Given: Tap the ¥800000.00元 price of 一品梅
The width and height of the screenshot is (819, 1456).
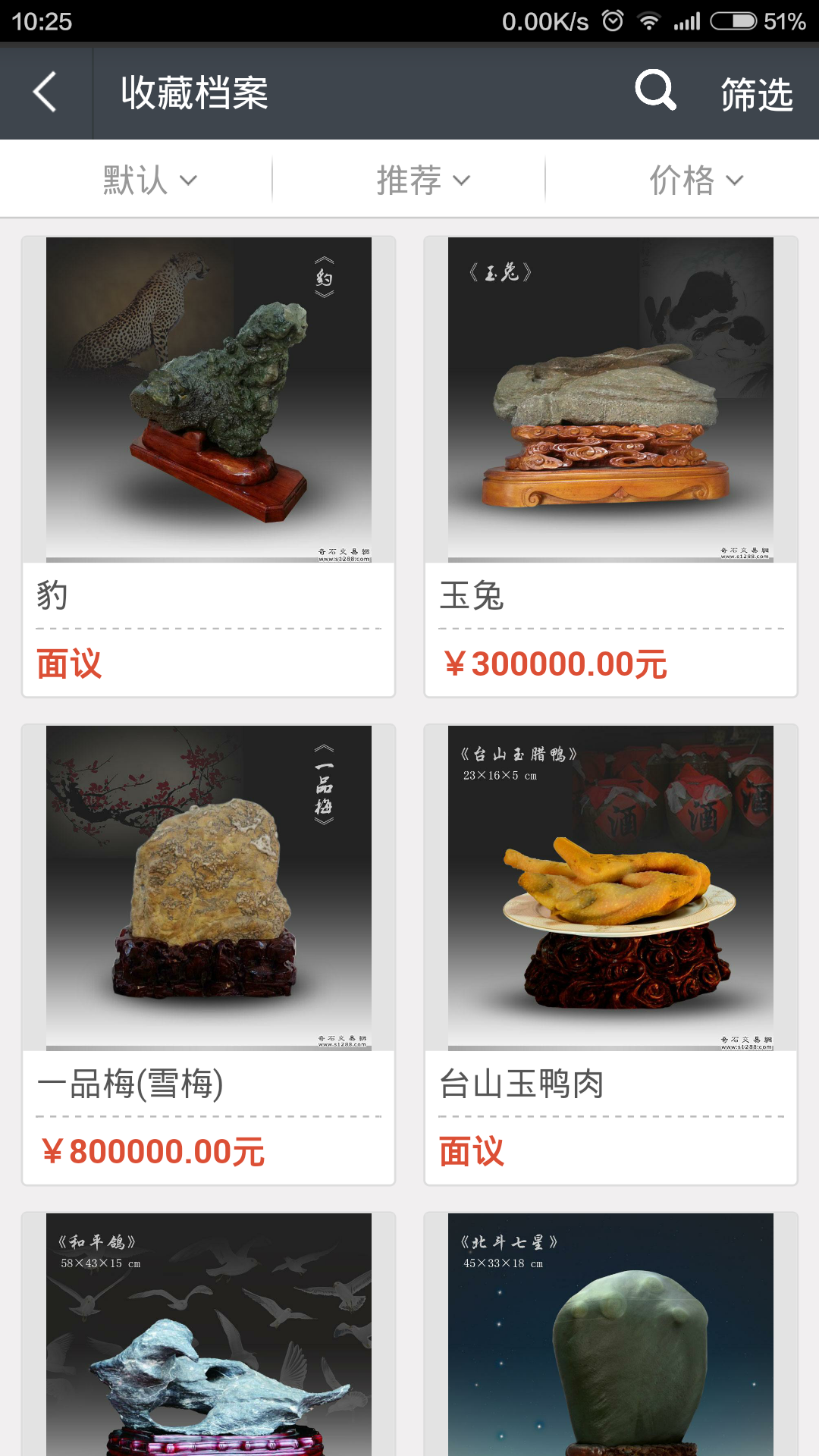Looking at the screenshot, I should point(152,1152).
